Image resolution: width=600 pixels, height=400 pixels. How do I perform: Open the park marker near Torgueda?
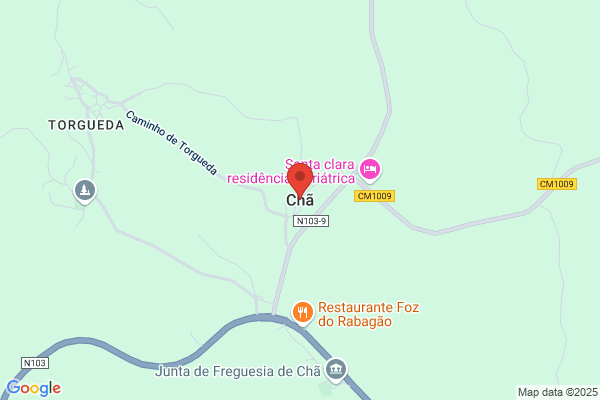pos(85,191)
